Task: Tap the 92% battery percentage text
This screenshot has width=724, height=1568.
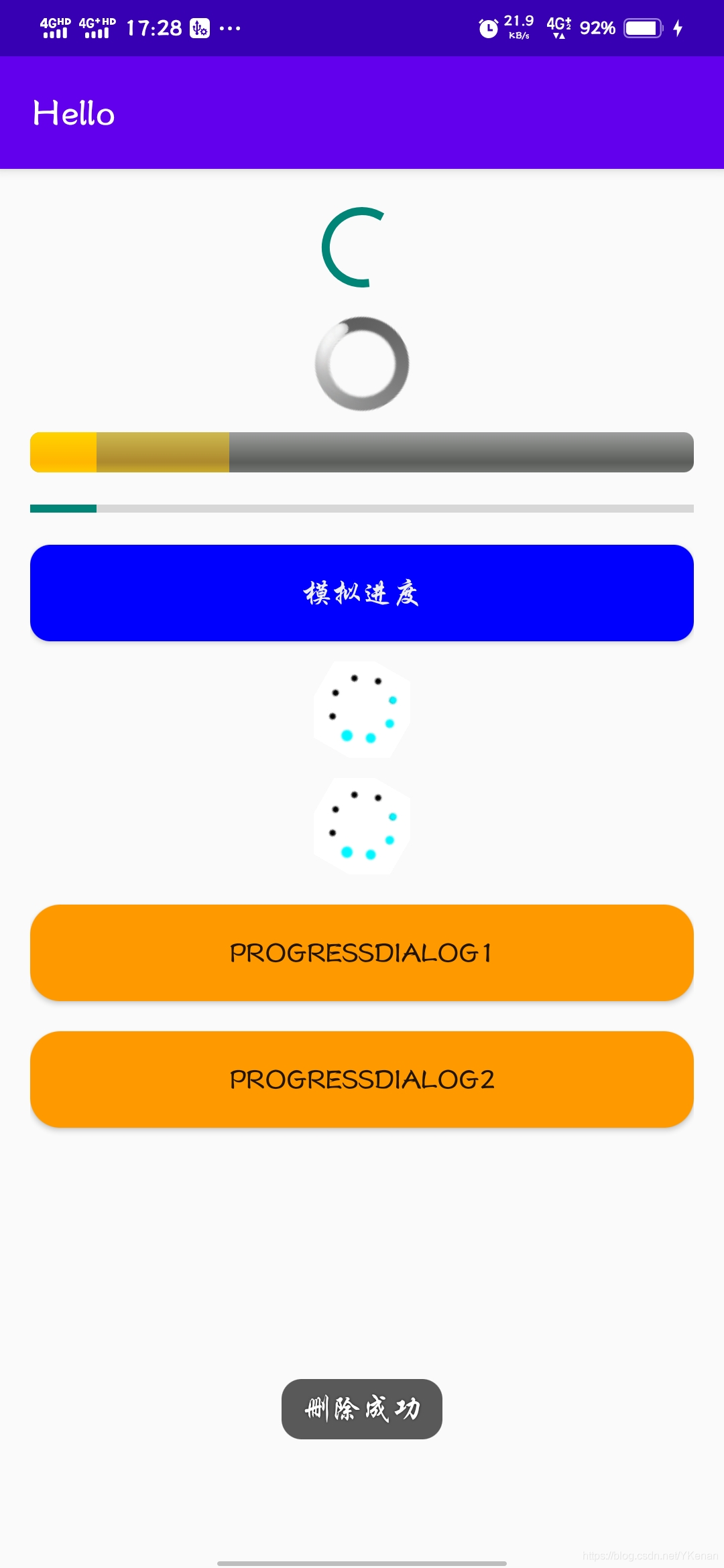Action: coord(599,27)
